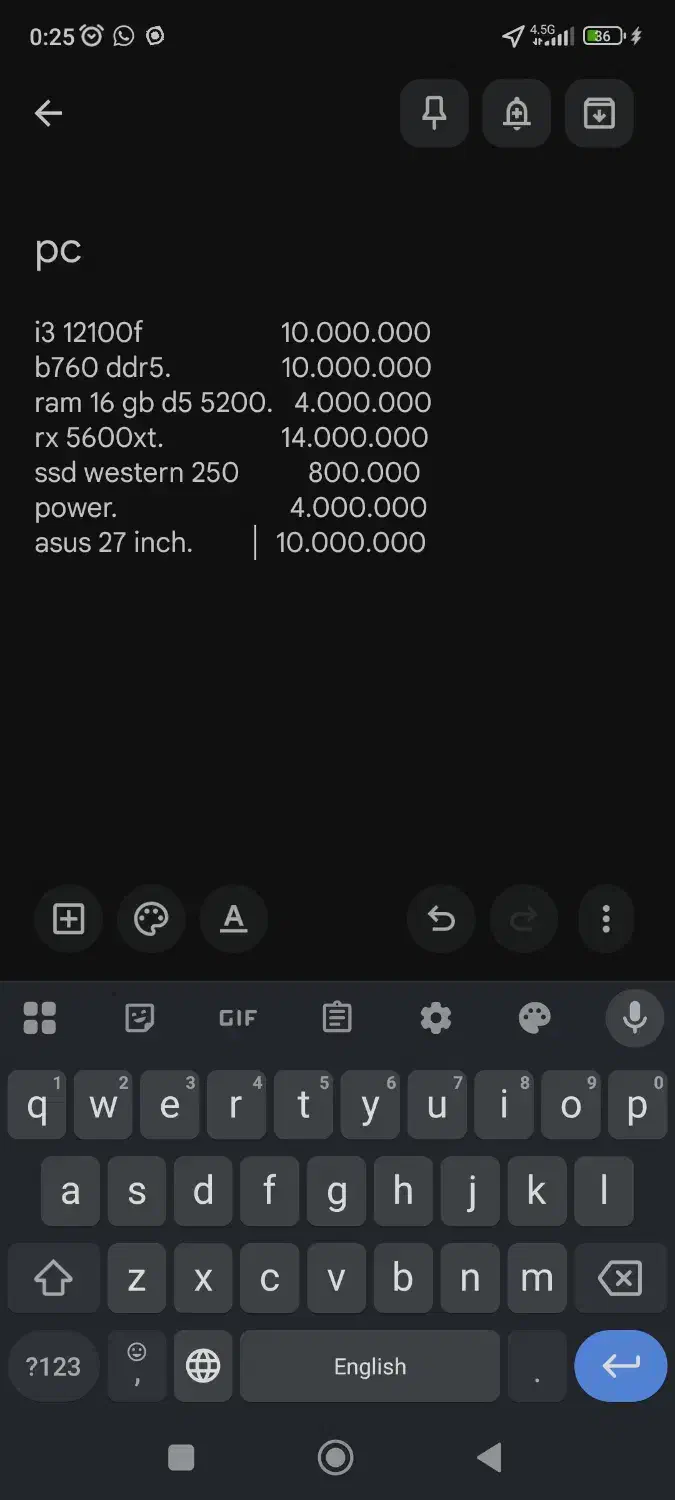Start voice typing with the microphone
The height and width of the screenshot is (1500, 675).
[634, 1018]
